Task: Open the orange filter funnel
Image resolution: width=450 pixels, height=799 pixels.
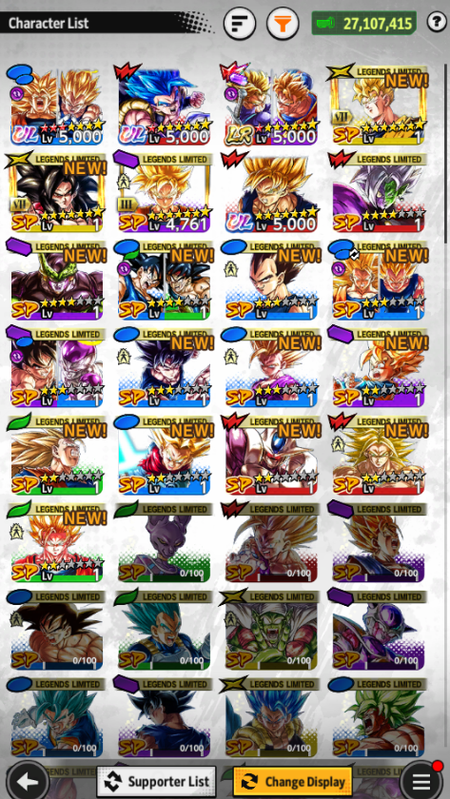Action: coord(283,23)
